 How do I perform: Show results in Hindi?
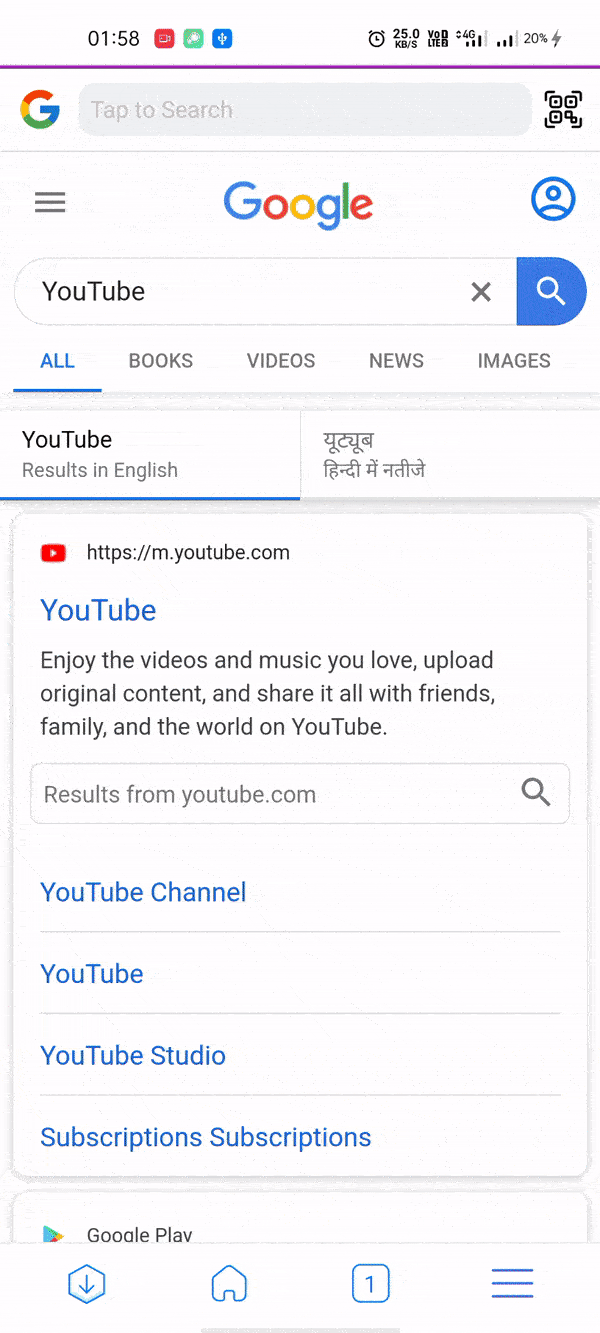point(450,455)
